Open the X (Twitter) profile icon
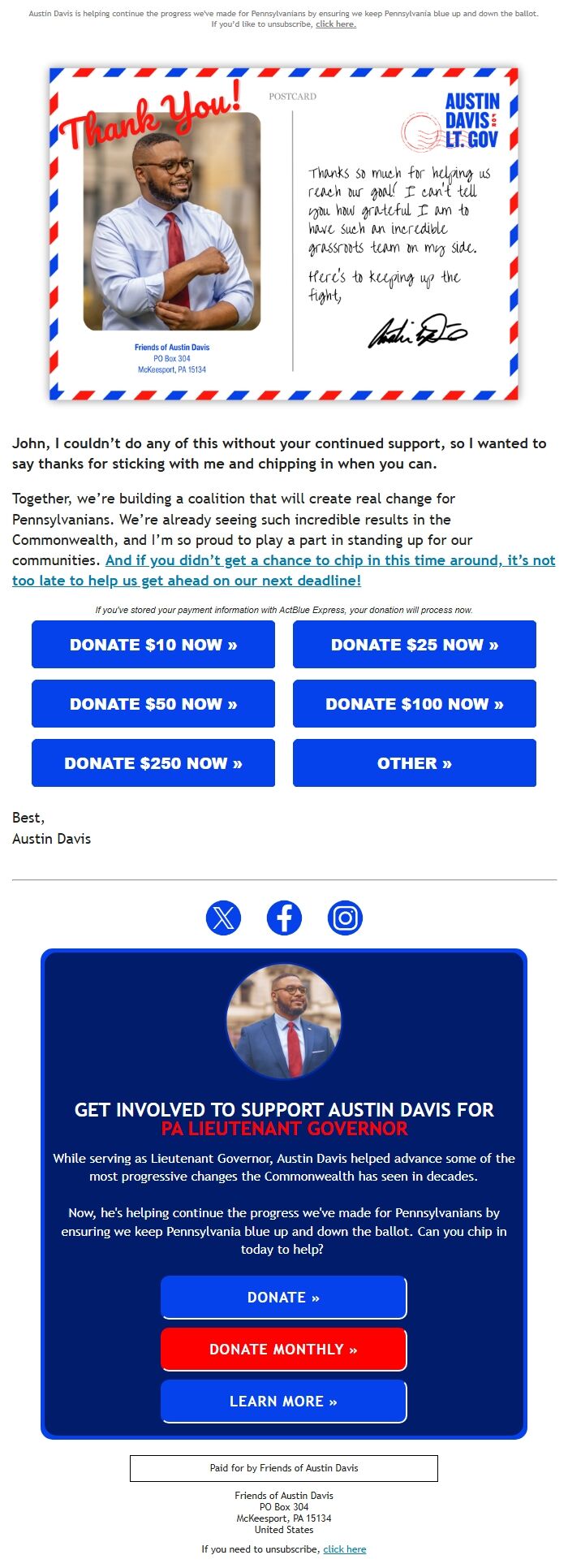The height and width of the screenshot is (1568, 568). 223,918
